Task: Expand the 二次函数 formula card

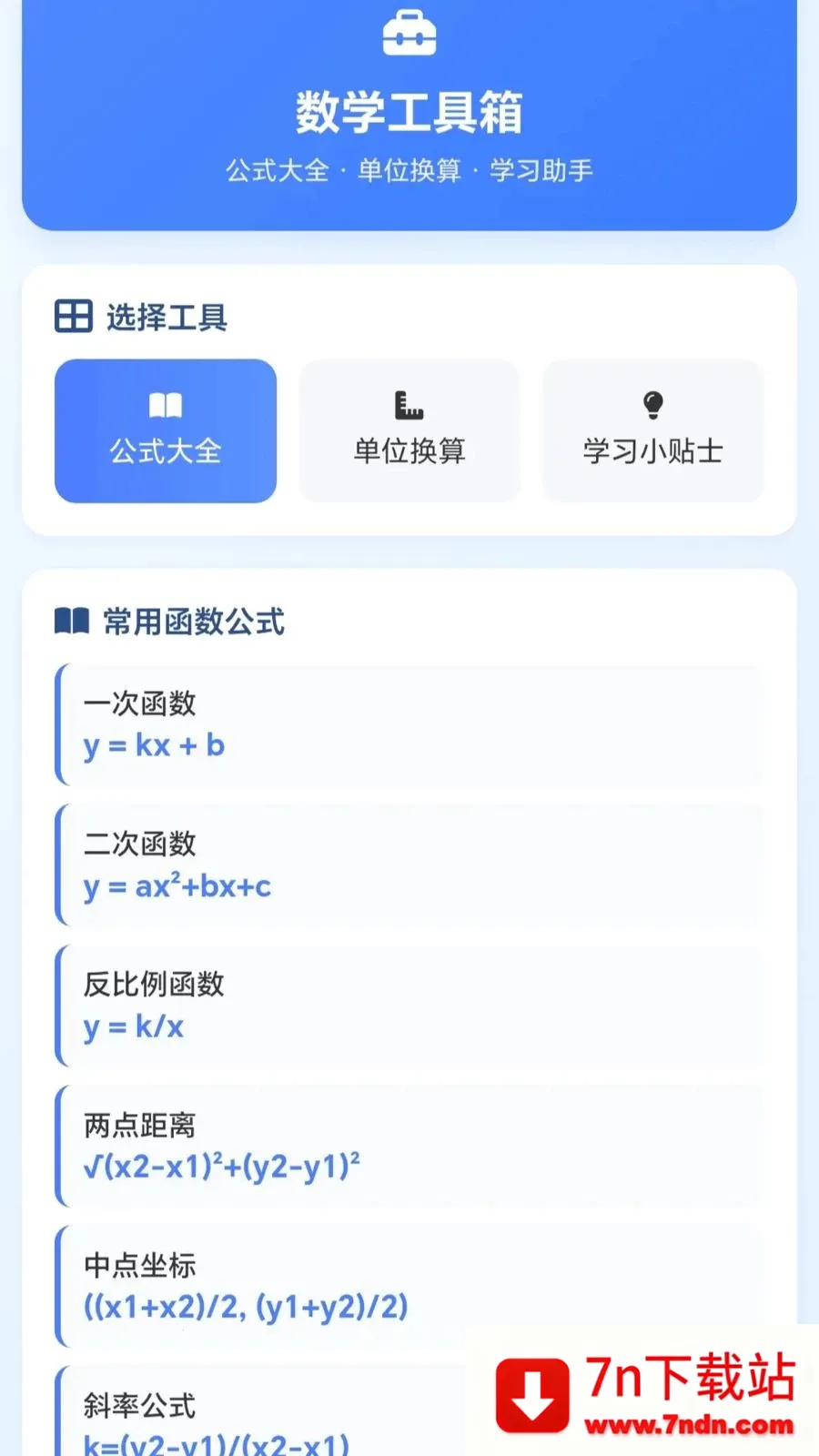Action: tap(409, 865)
